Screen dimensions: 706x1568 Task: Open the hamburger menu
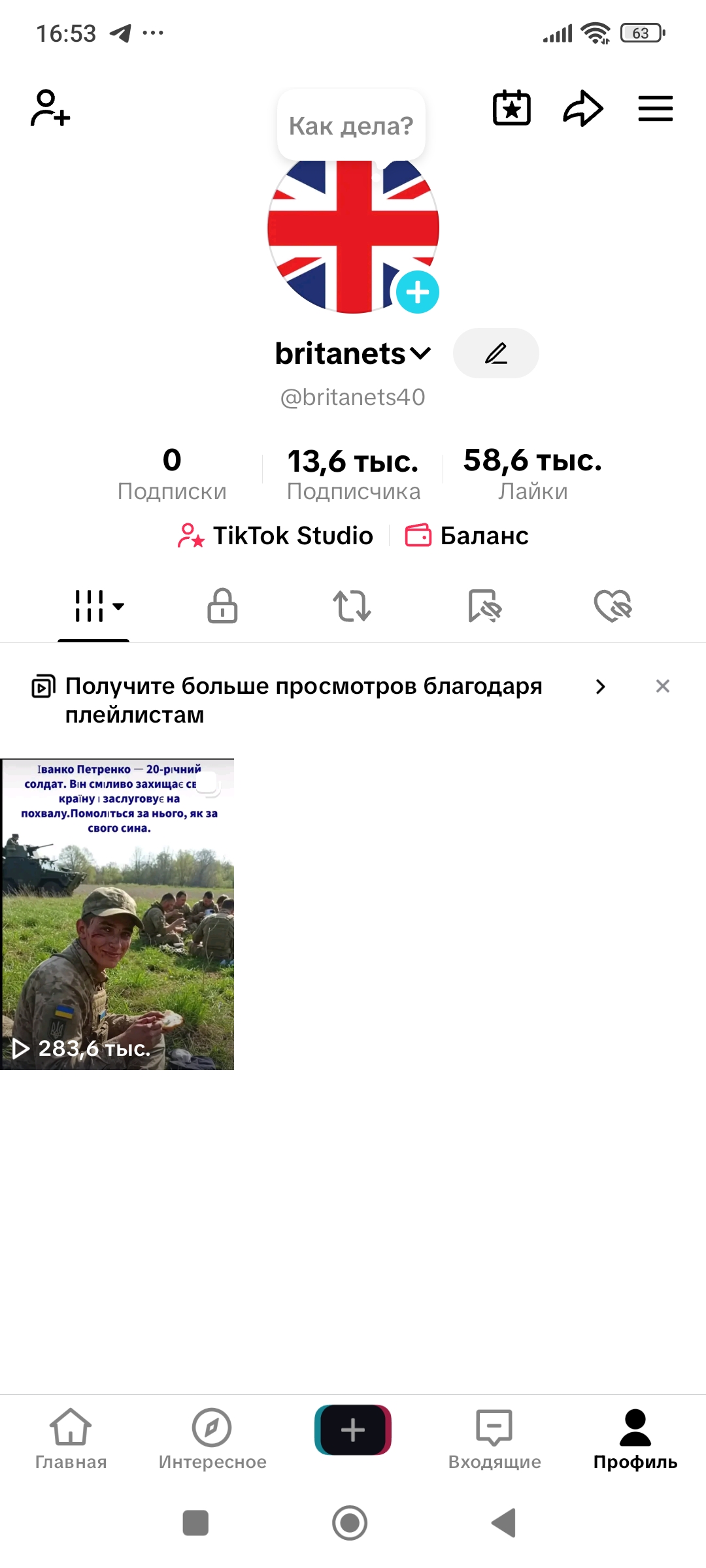pos(655,108)
